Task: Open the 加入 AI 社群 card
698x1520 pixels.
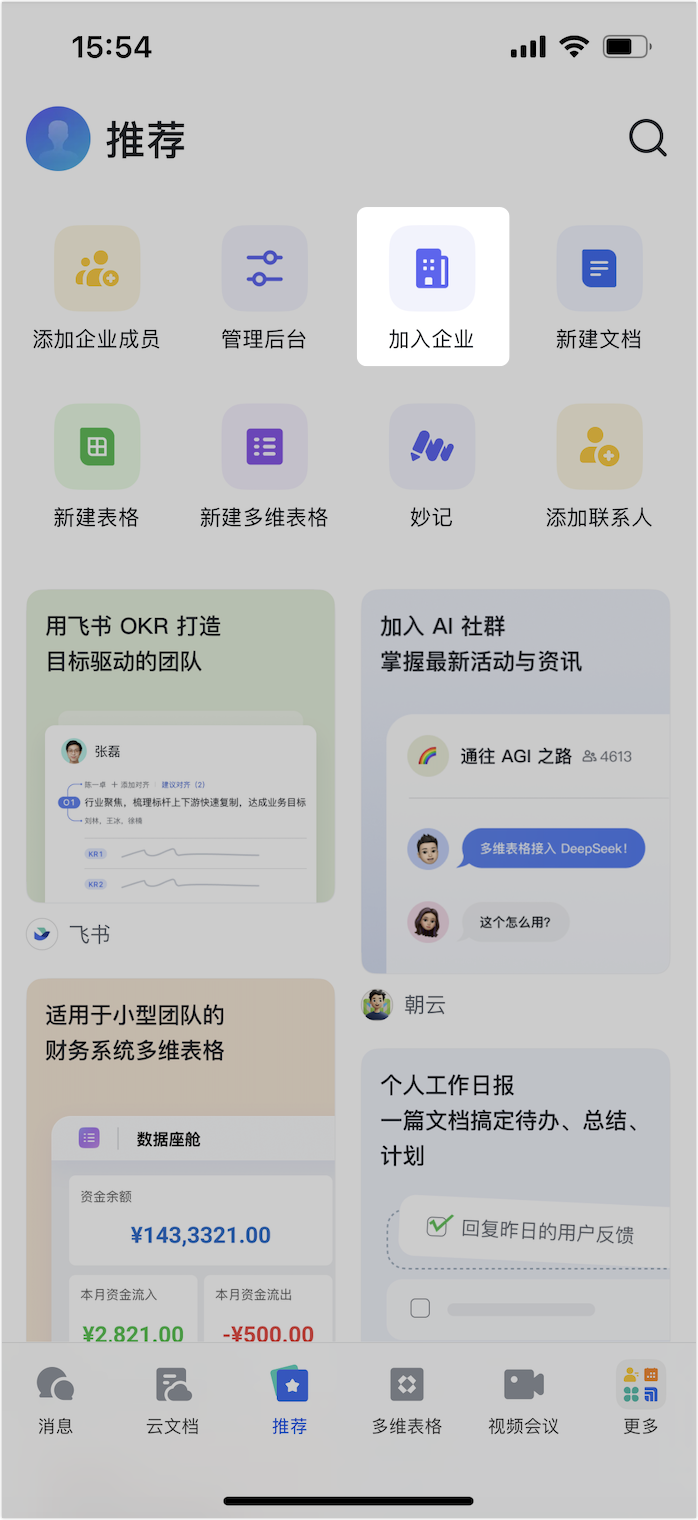Action: click(515, 780)
